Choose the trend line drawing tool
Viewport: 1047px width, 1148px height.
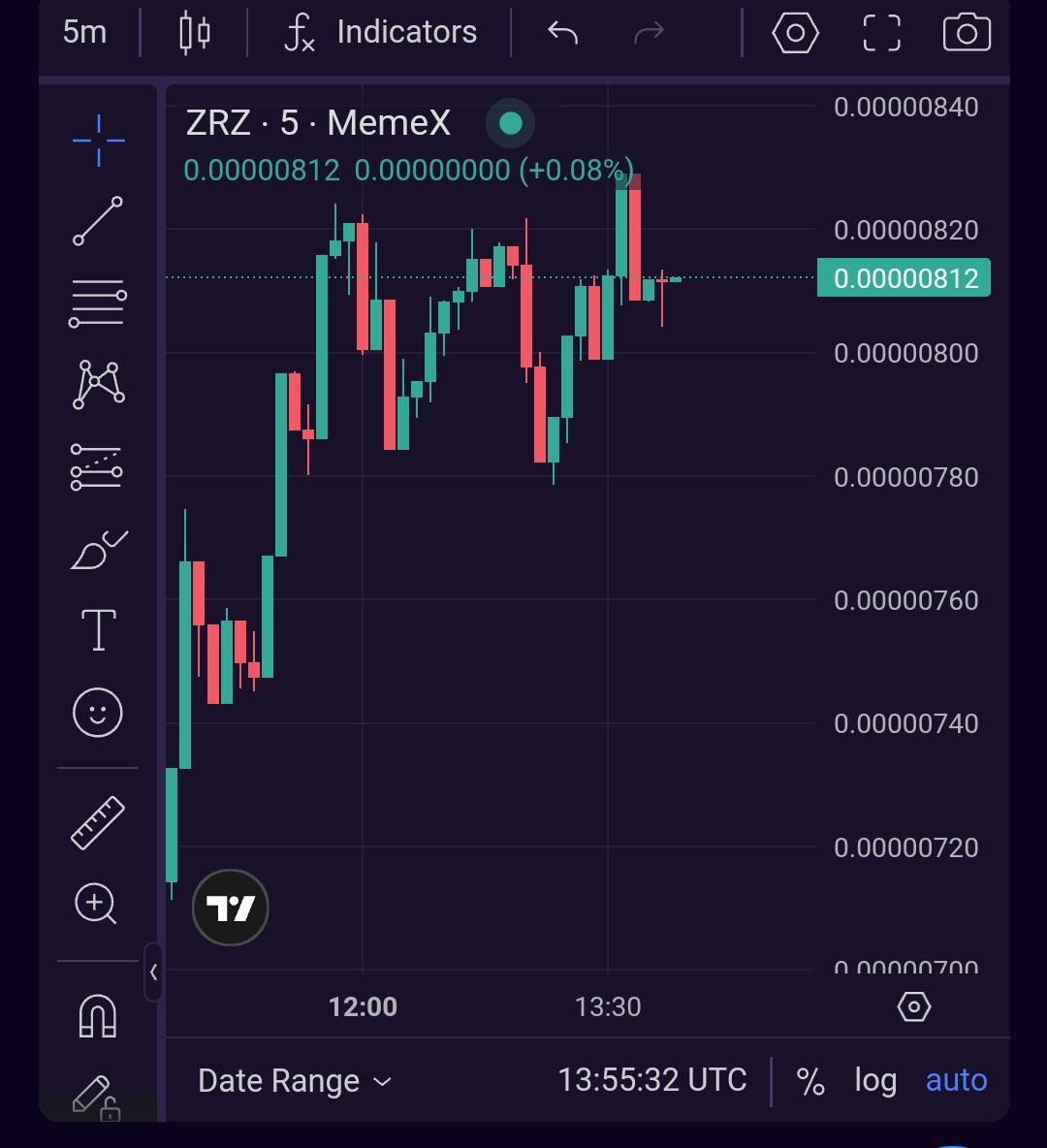tap(98, 221)
